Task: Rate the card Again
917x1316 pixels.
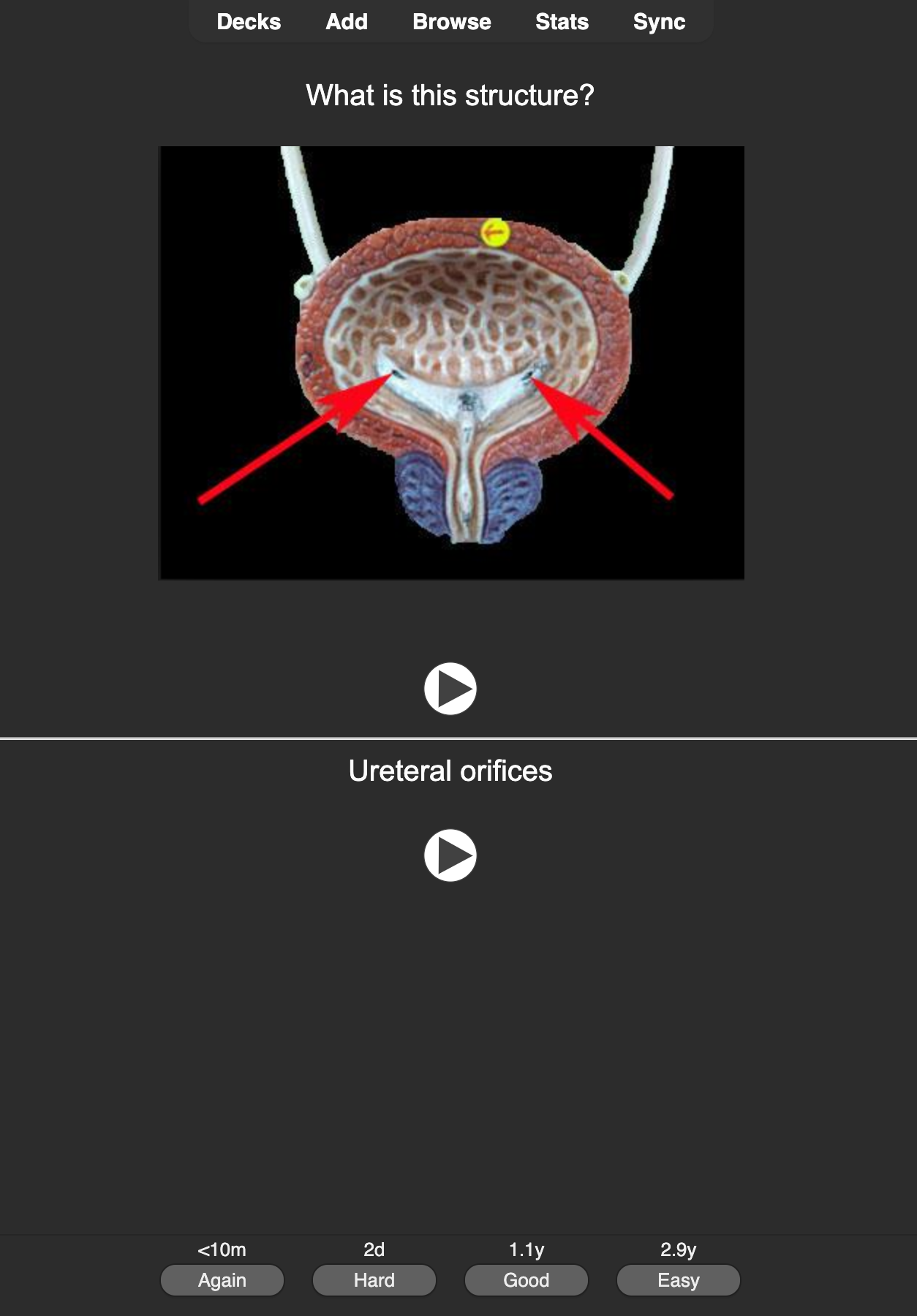Action: [x=222, y=1280]
